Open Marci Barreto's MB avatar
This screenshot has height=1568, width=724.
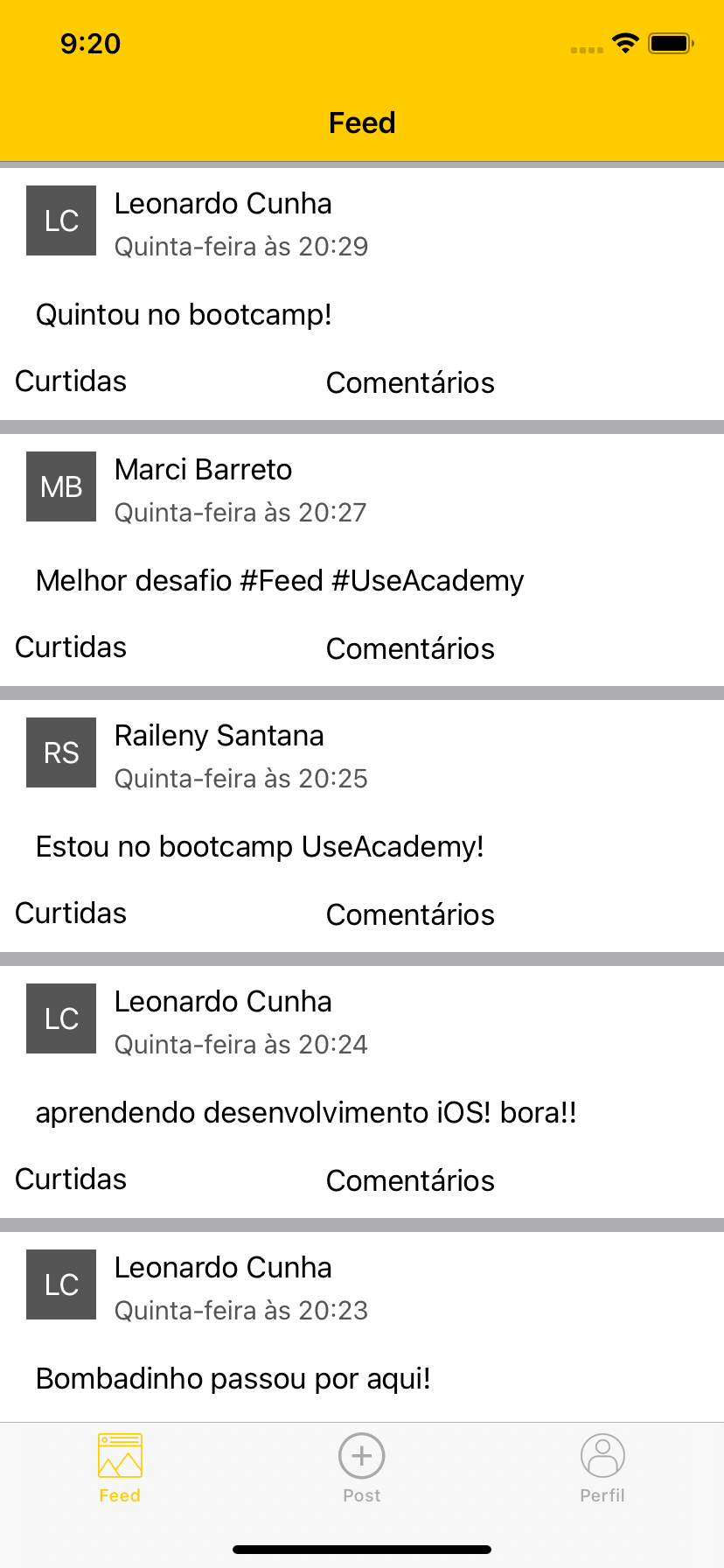pos(61,486)
